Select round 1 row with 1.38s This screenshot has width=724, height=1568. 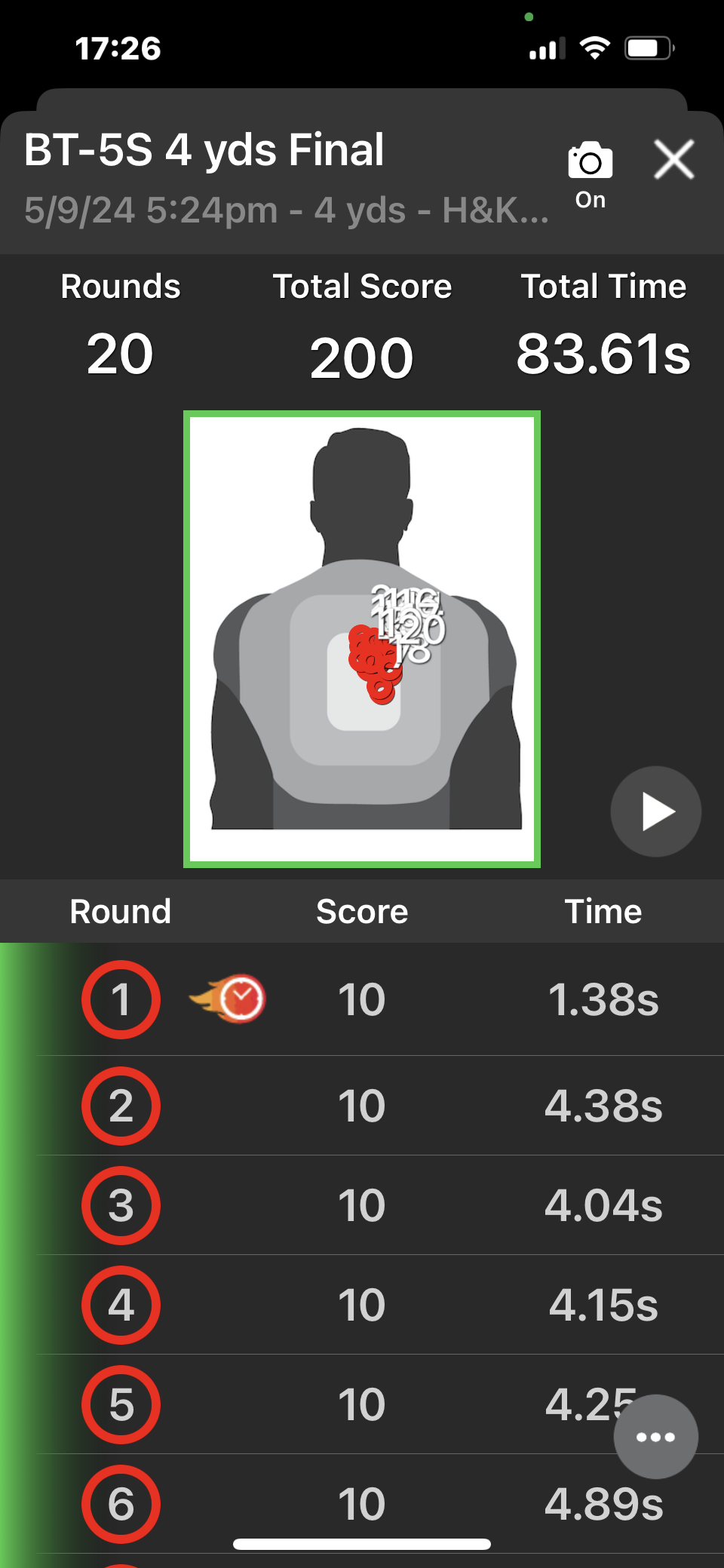362,999
